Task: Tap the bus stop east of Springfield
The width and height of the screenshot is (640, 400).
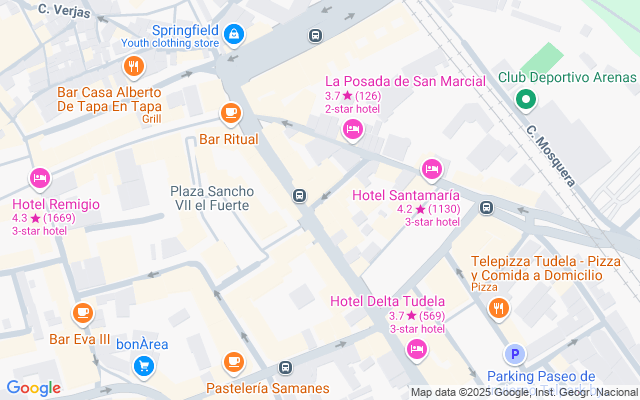Action: 315,36
